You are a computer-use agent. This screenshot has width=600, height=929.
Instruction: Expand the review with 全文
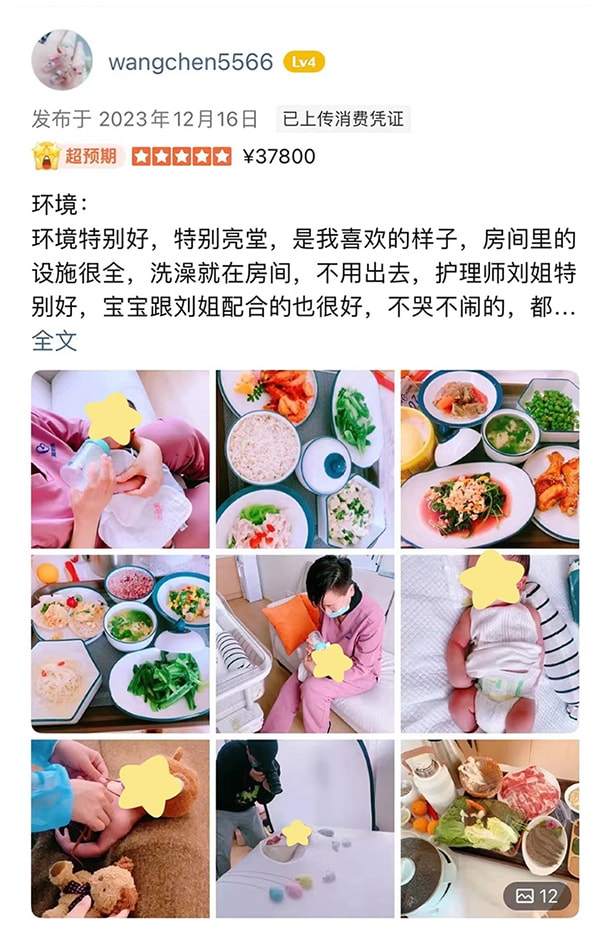(54, 340)
